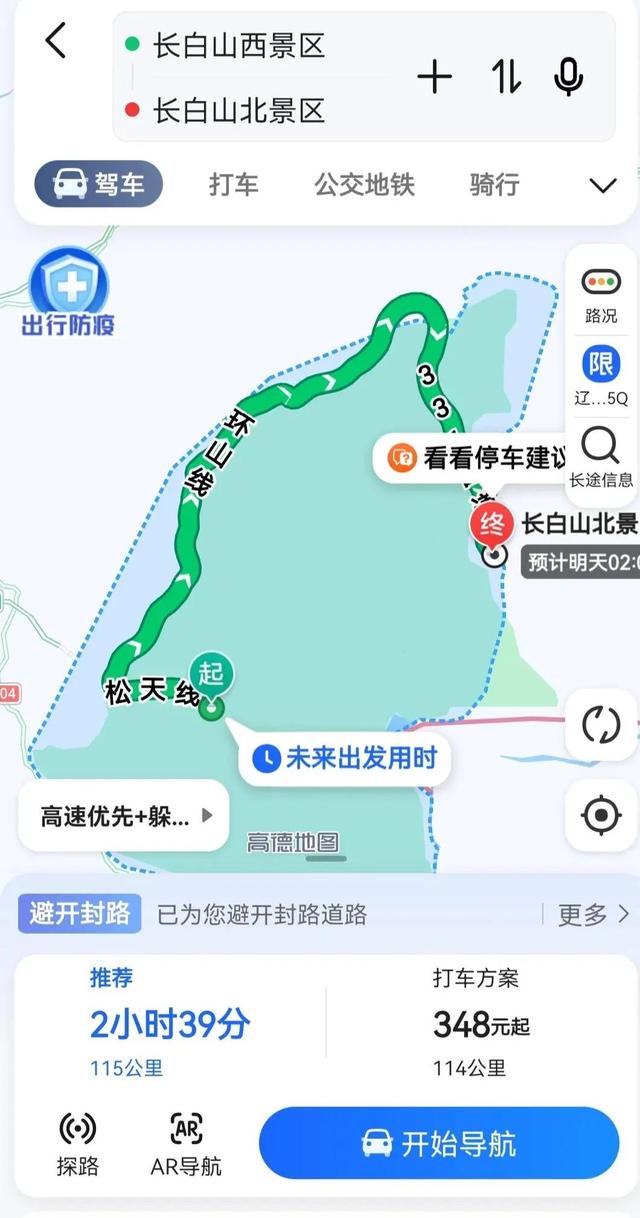Open the 限 vehicle restriction setting

point(601,376)
